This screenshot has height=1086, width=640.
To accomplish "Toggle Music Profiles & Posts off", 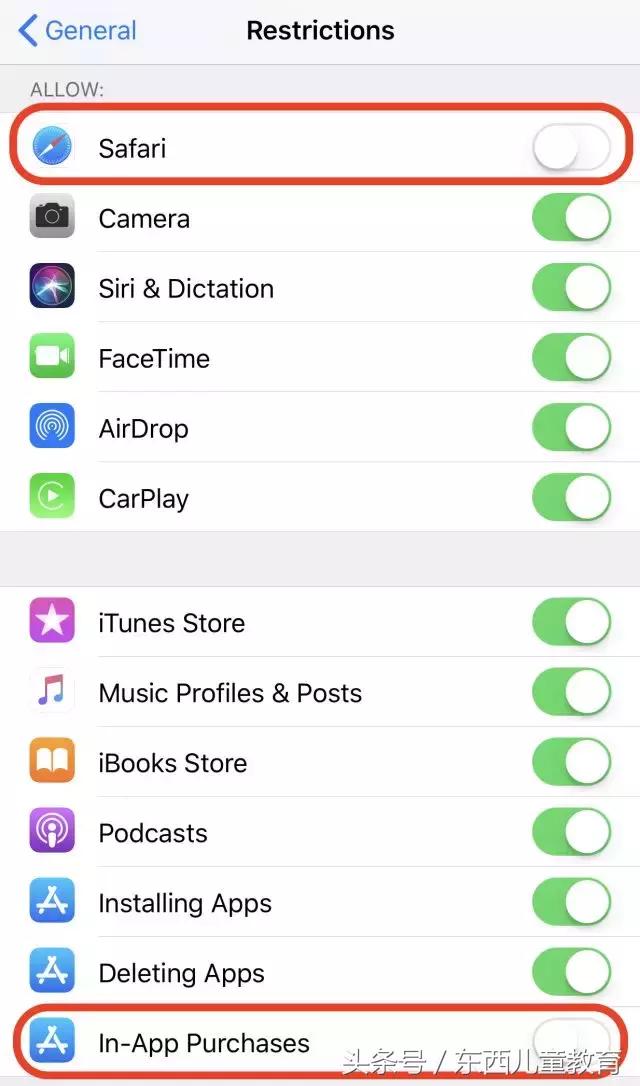I will tap(571, 693).
